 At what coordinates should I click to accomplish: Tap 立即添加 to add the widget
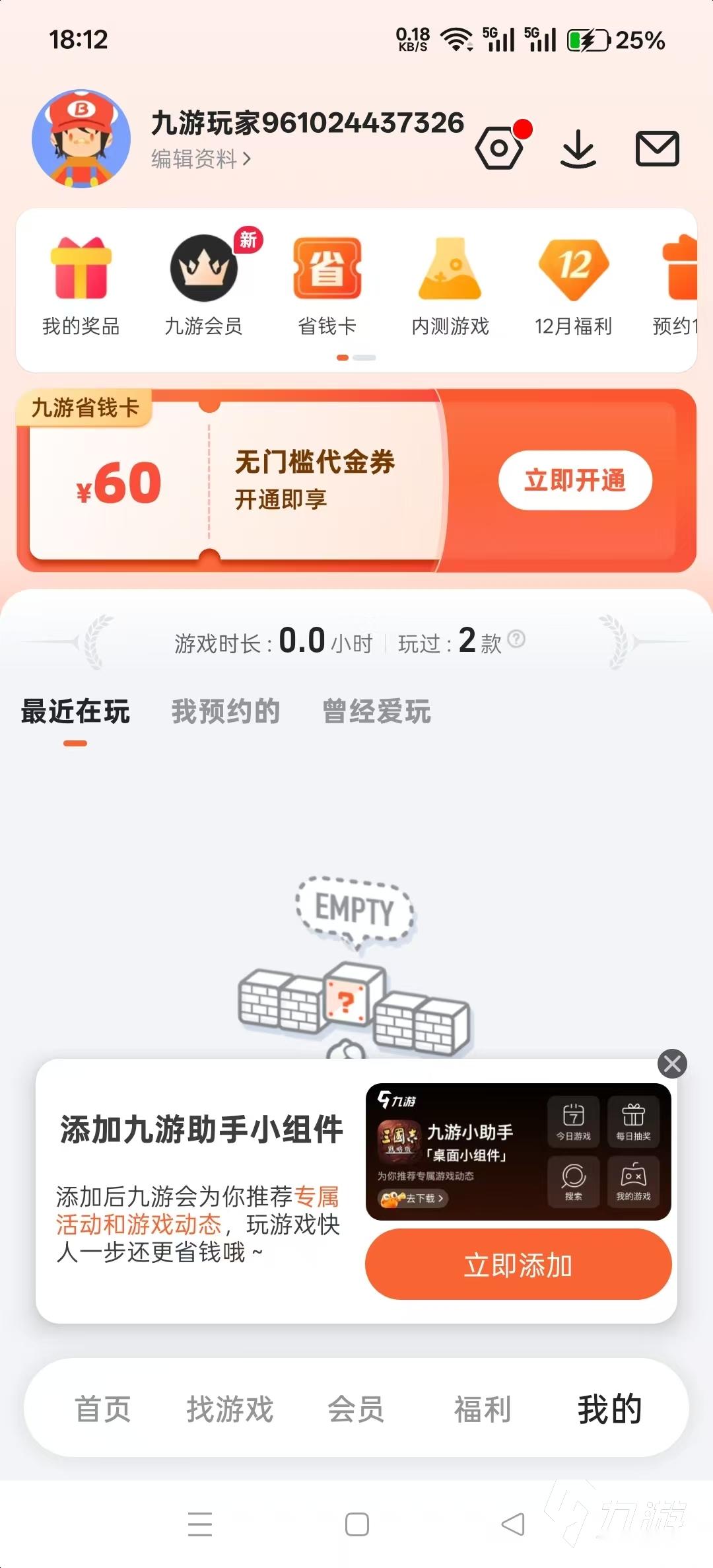click(x=518, y=1265)
